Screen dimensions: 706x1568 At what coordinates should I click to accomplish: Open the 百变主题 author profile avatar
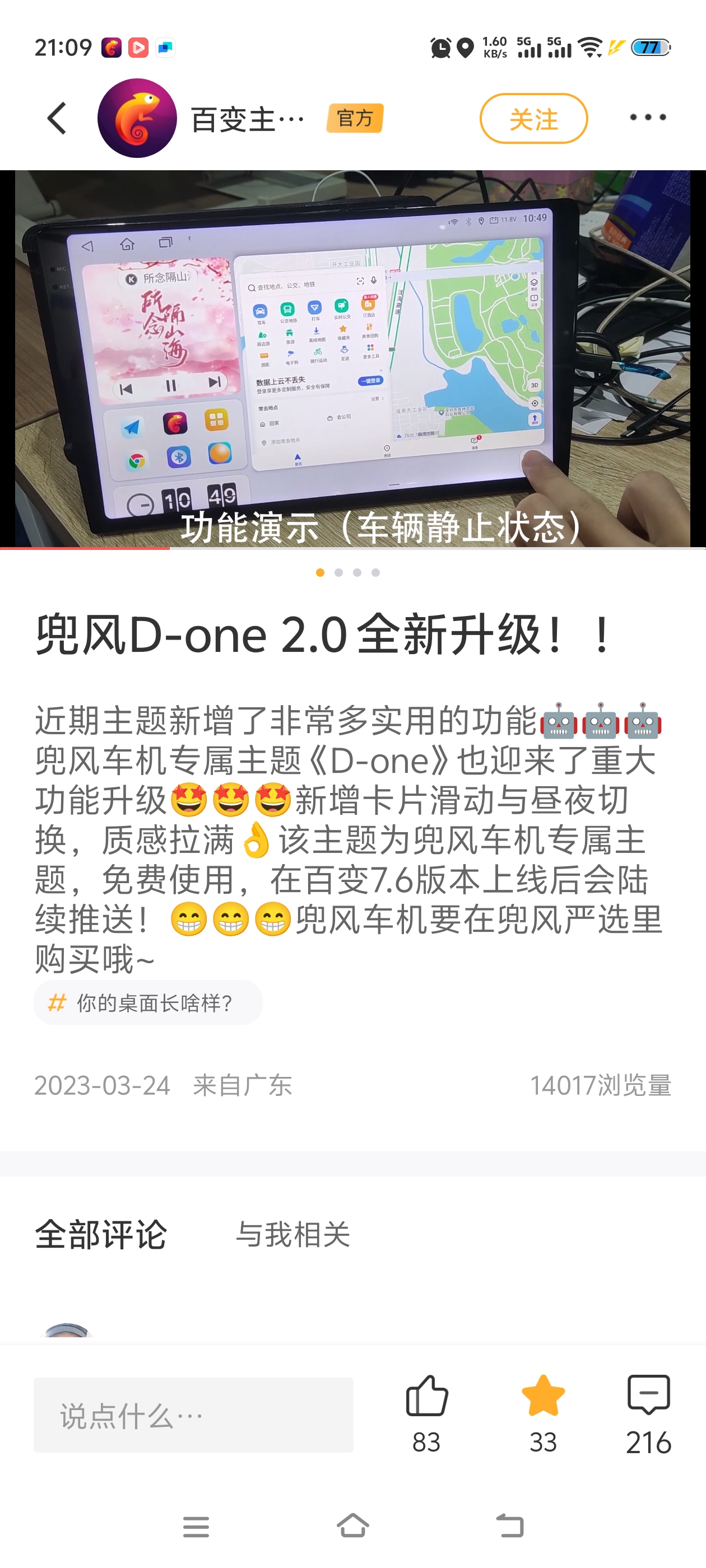[137, 118]
